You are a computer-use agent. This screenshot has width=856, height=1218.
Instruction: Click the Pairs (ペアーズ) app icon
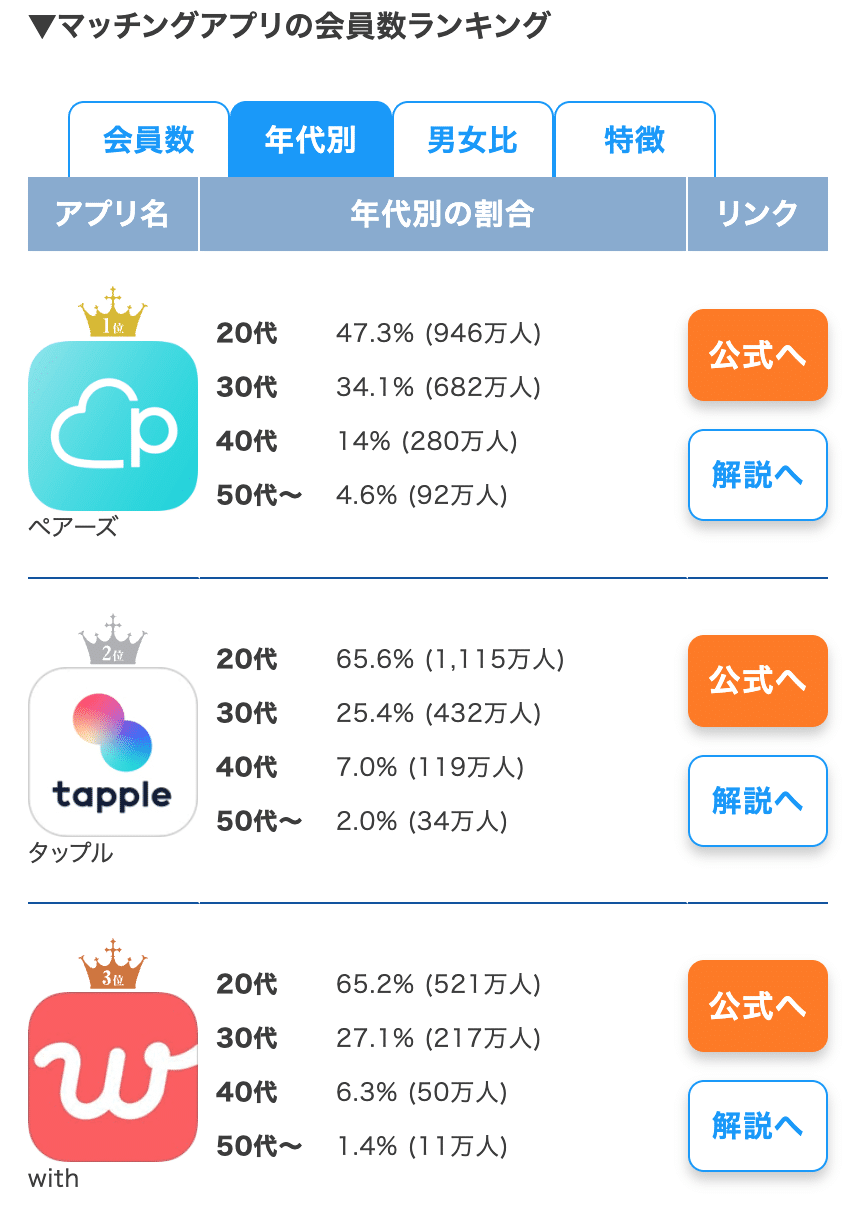click(x=112, y=427)
